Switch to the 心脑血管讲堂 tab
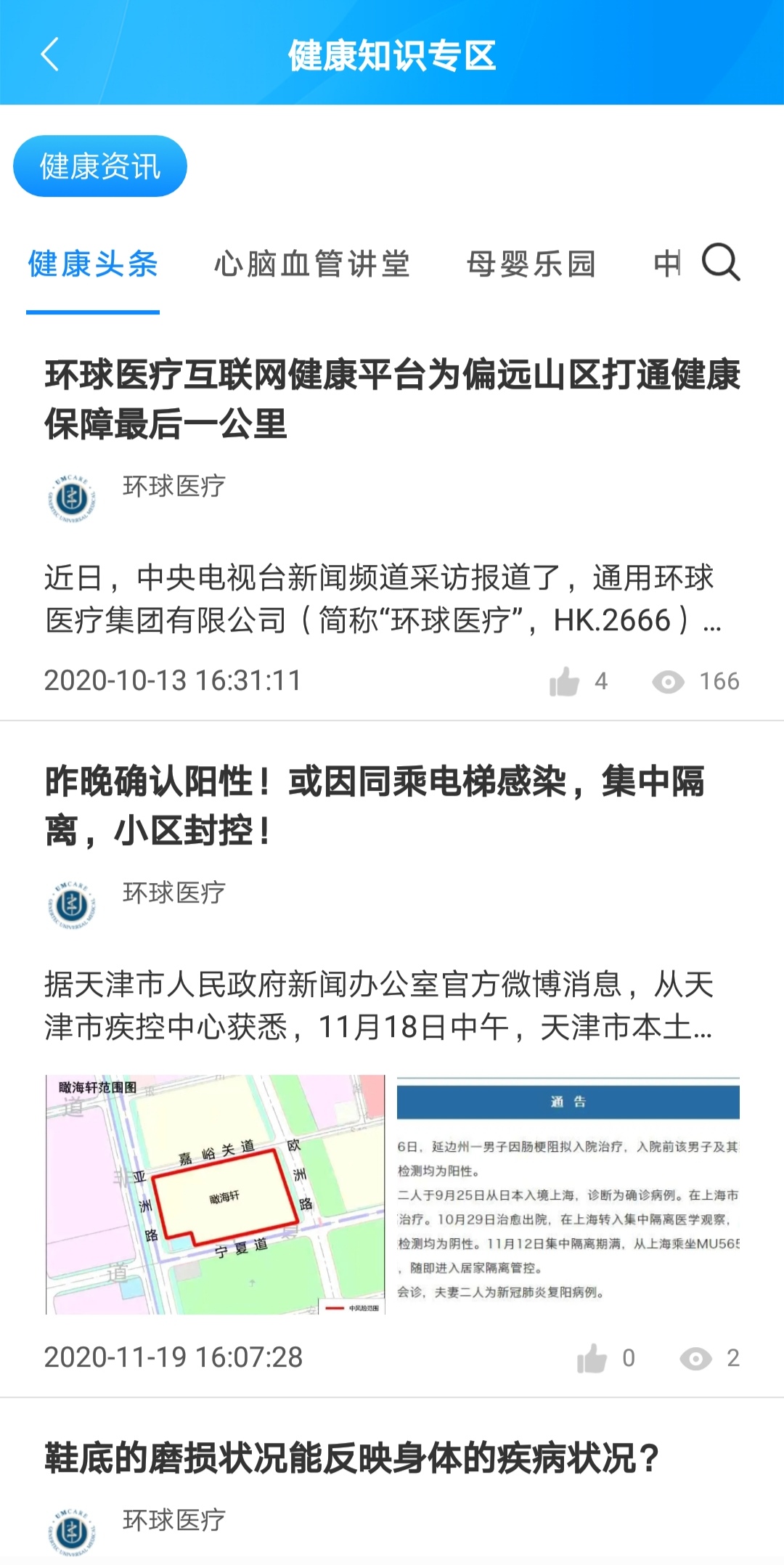Screen dimensions: 784x1565 point(314,265)
